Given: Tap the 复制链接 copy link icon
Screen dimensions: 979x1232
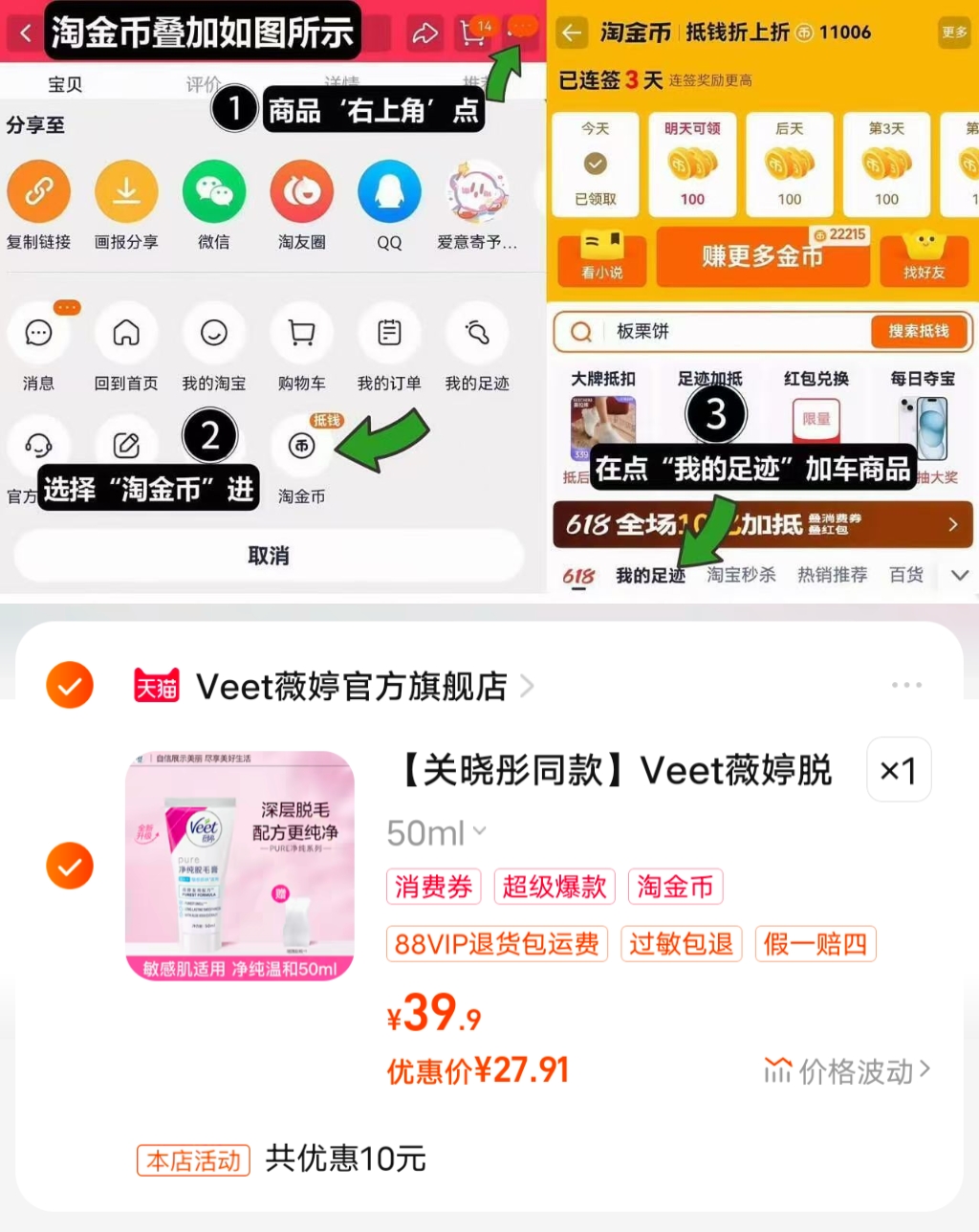Looking at the screenshot, I should click(x=39, y=191).
